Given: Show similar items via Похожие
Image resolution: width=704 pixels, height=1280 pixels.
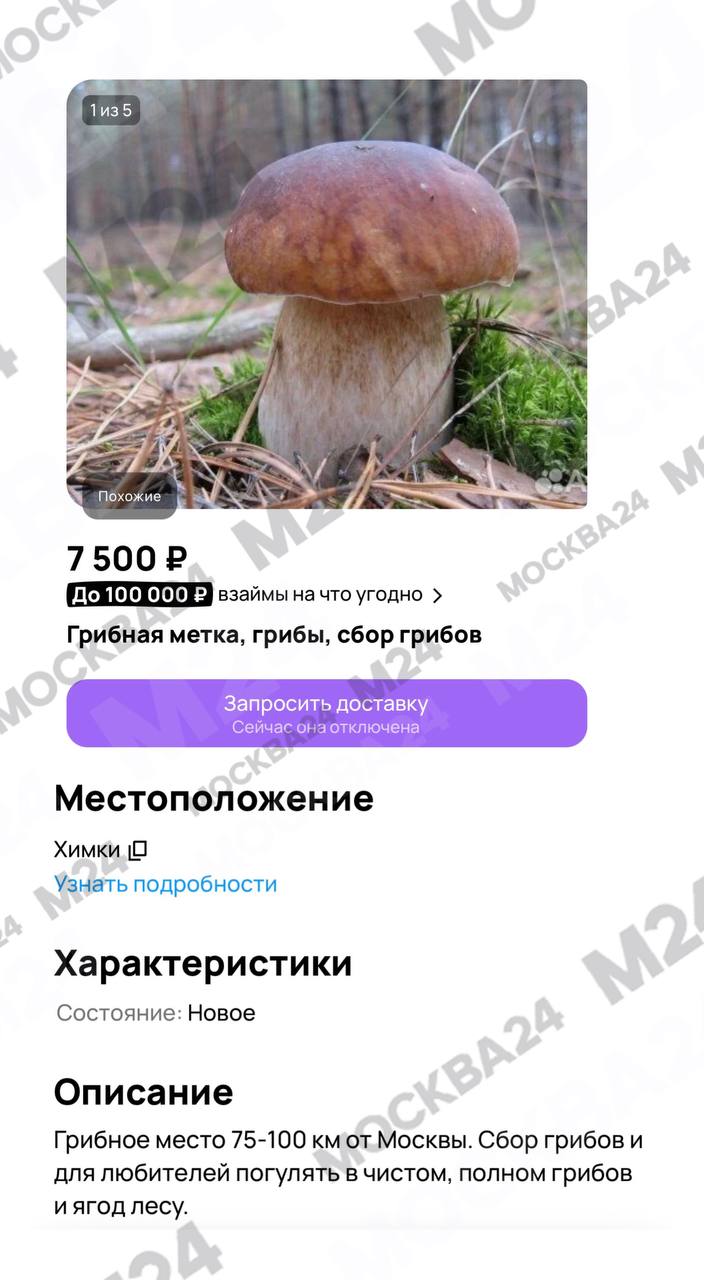Looking at the screenshot, I should pyautogui.click(x=129, y=496).
